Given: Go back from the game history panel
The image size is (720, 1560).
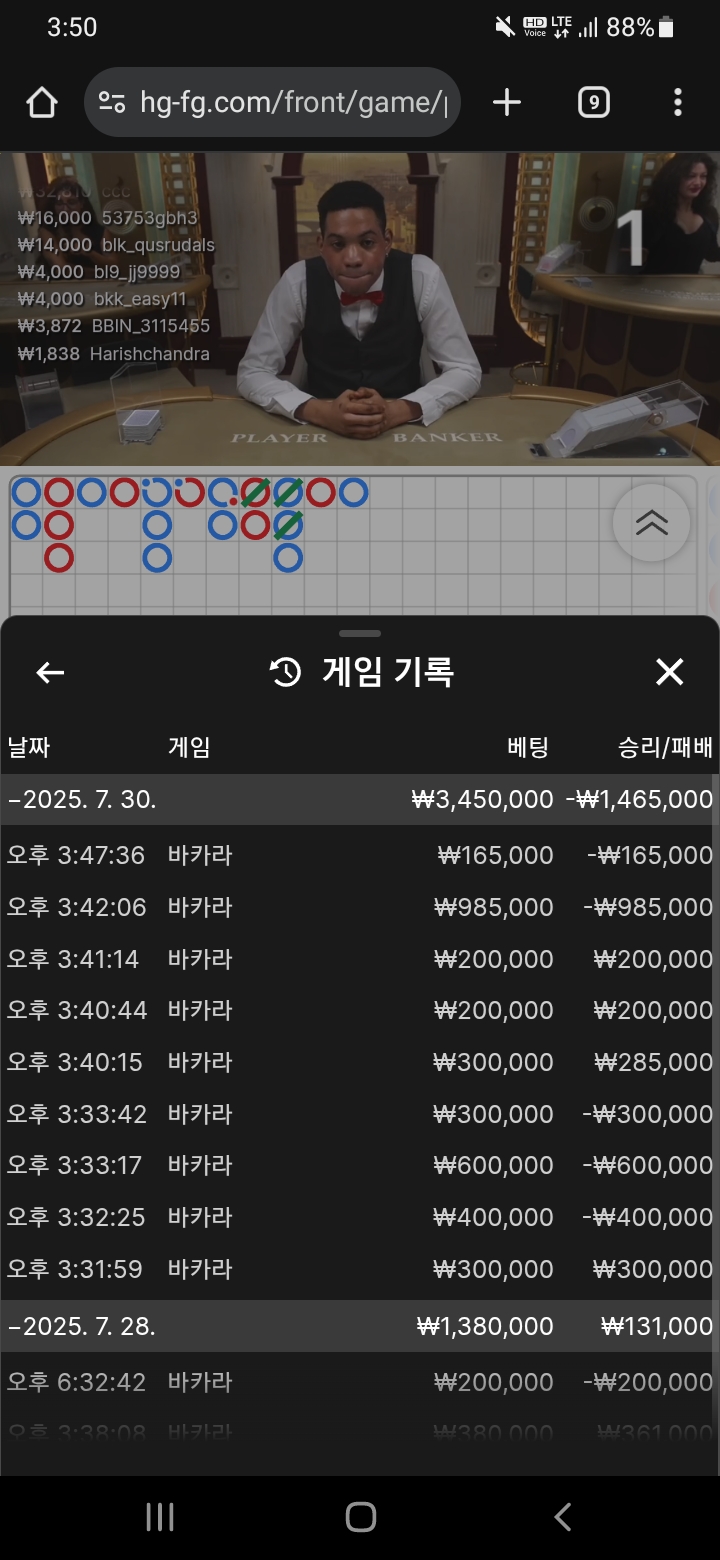Looking at the screenshot, I should tap(50, 673).
